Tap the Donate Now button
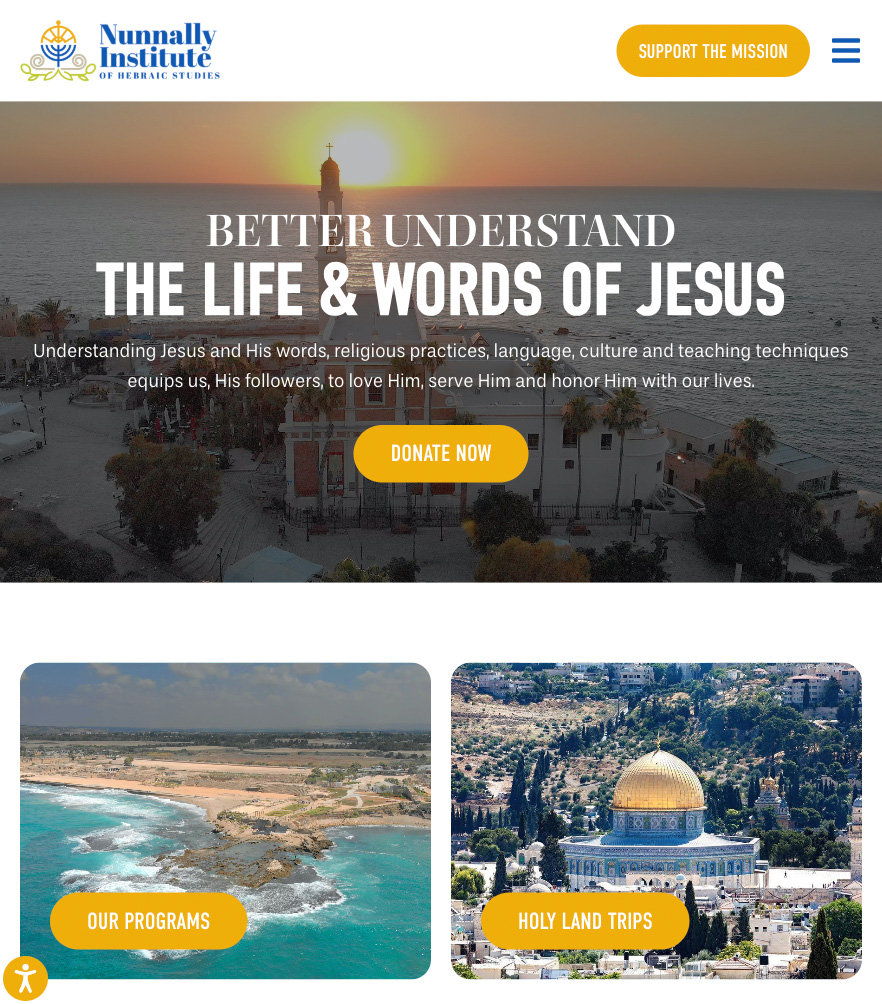 click(440, 454)
